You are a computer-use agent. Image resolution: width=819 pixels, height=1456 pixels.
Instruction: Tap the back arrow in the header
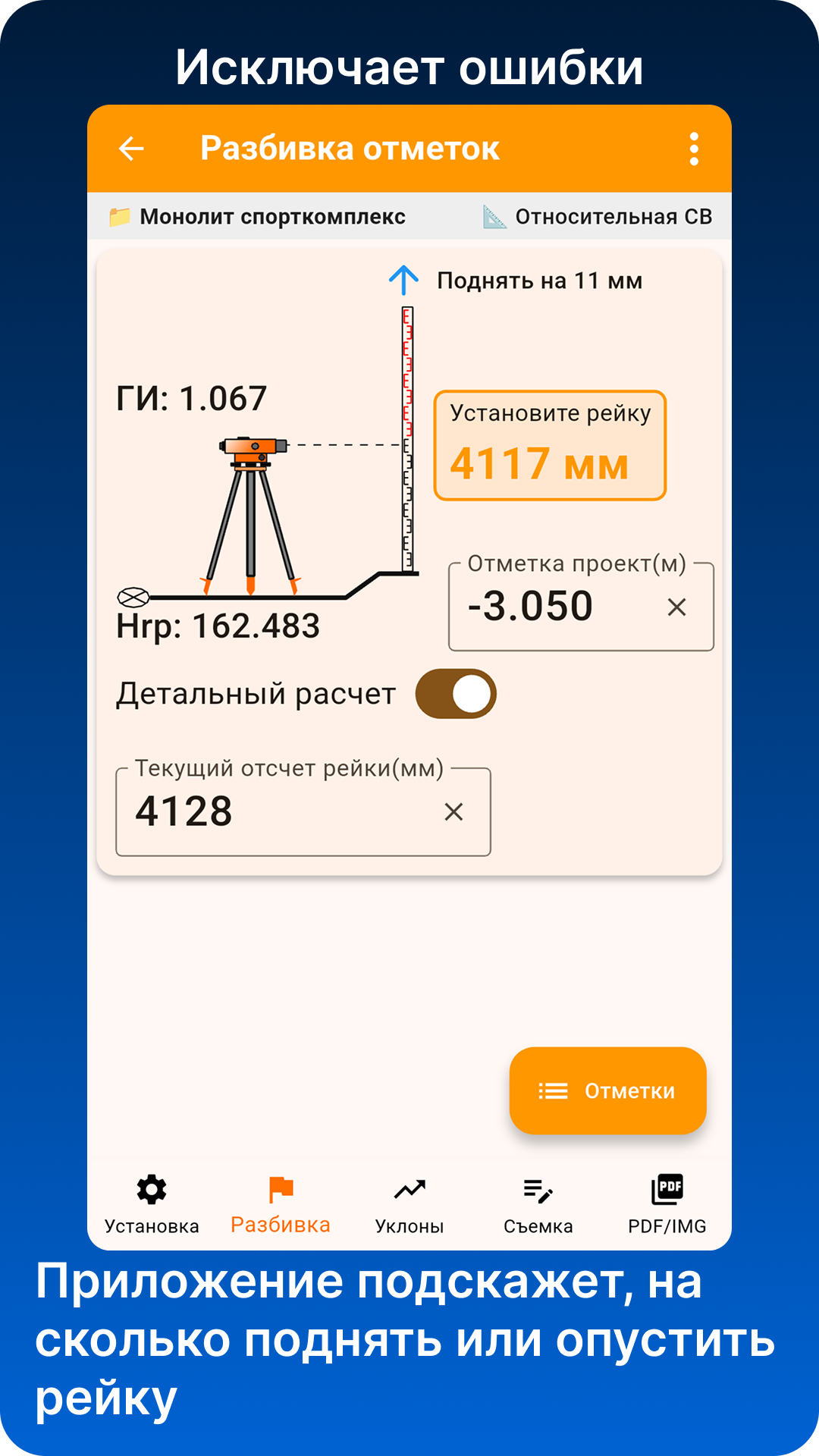pos(131,148)
